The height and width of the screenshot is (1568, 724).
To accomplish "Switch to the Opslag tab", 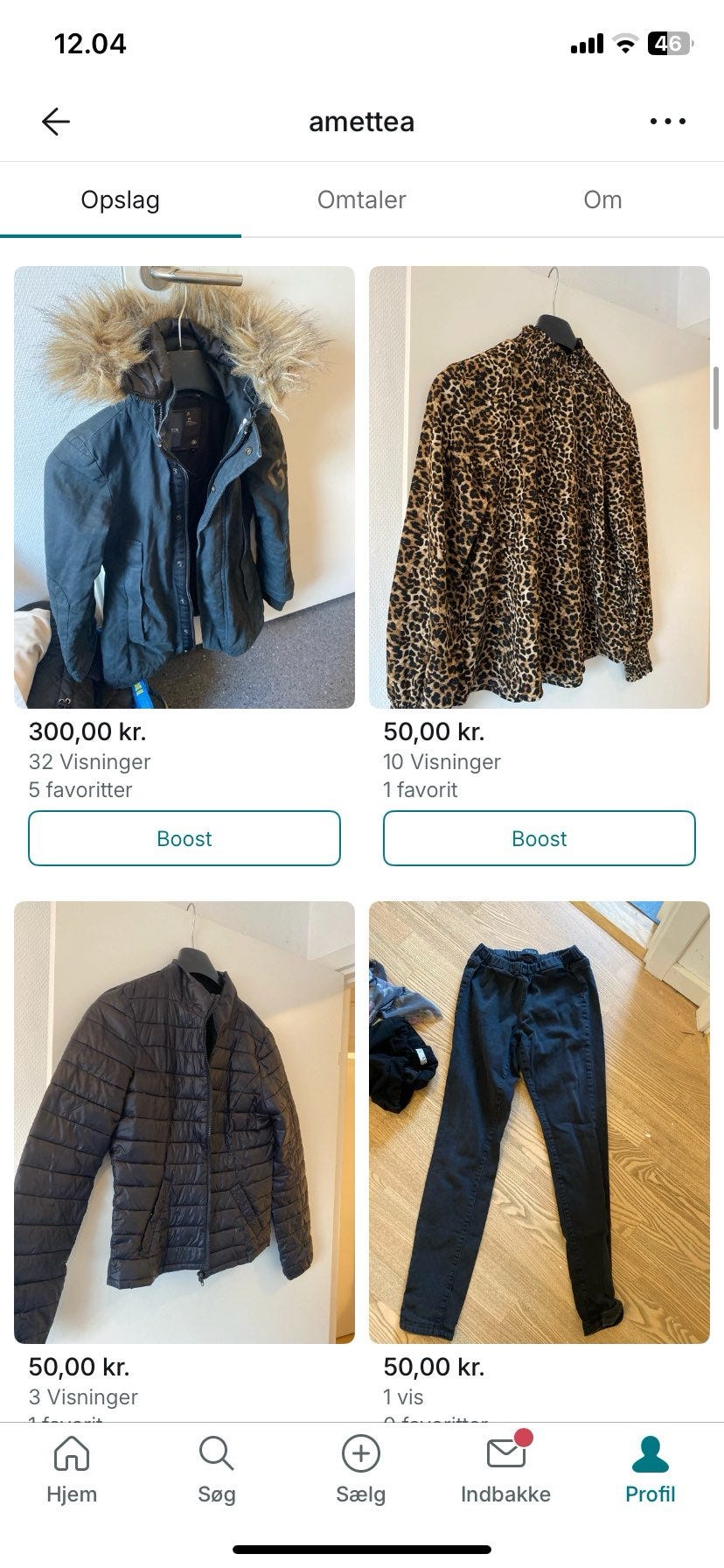I will [121, 199].
